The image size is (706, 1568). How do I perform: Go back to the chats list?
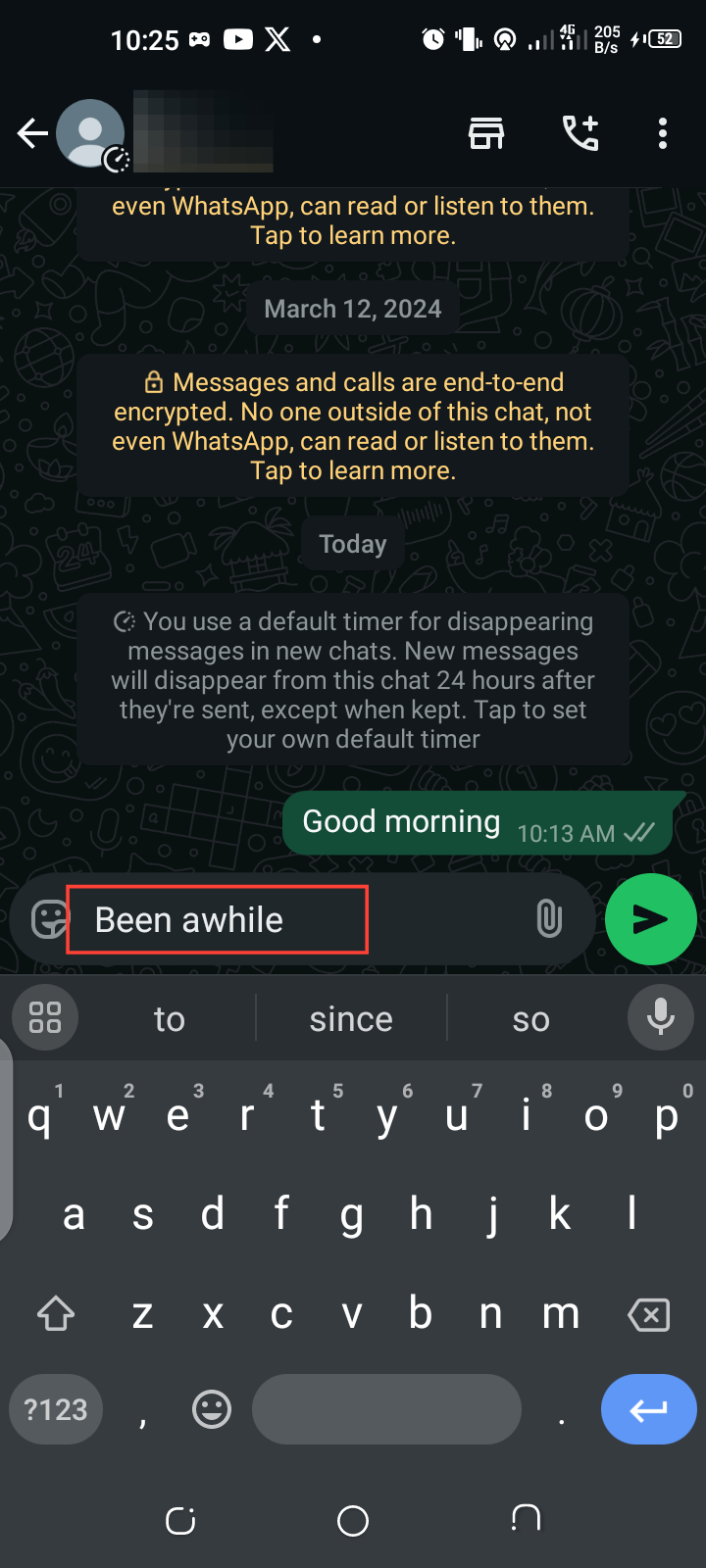pyautogui.click(x=32, y=133)
